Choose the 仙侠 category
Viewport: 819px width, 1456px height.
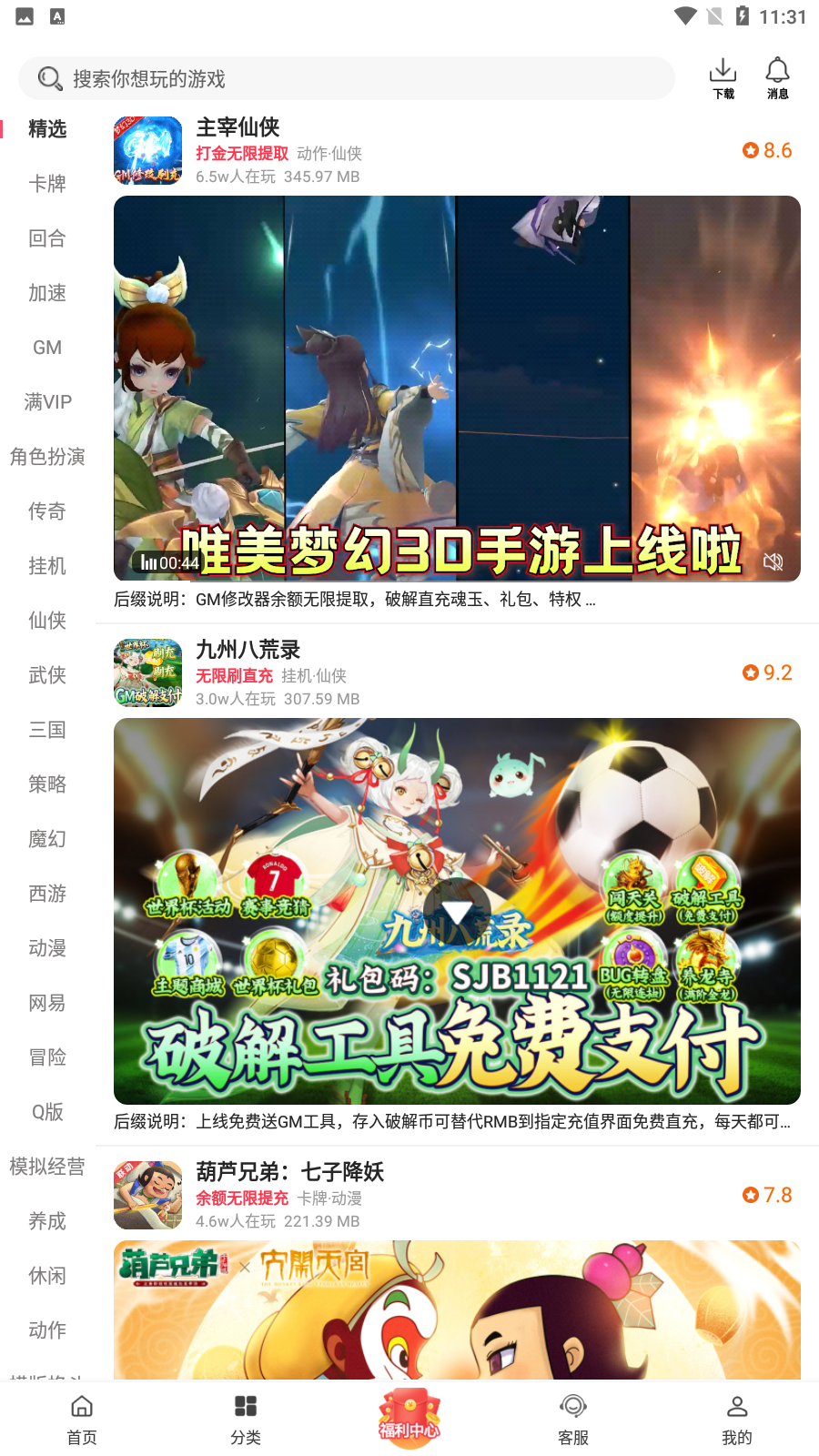[47, 621]
